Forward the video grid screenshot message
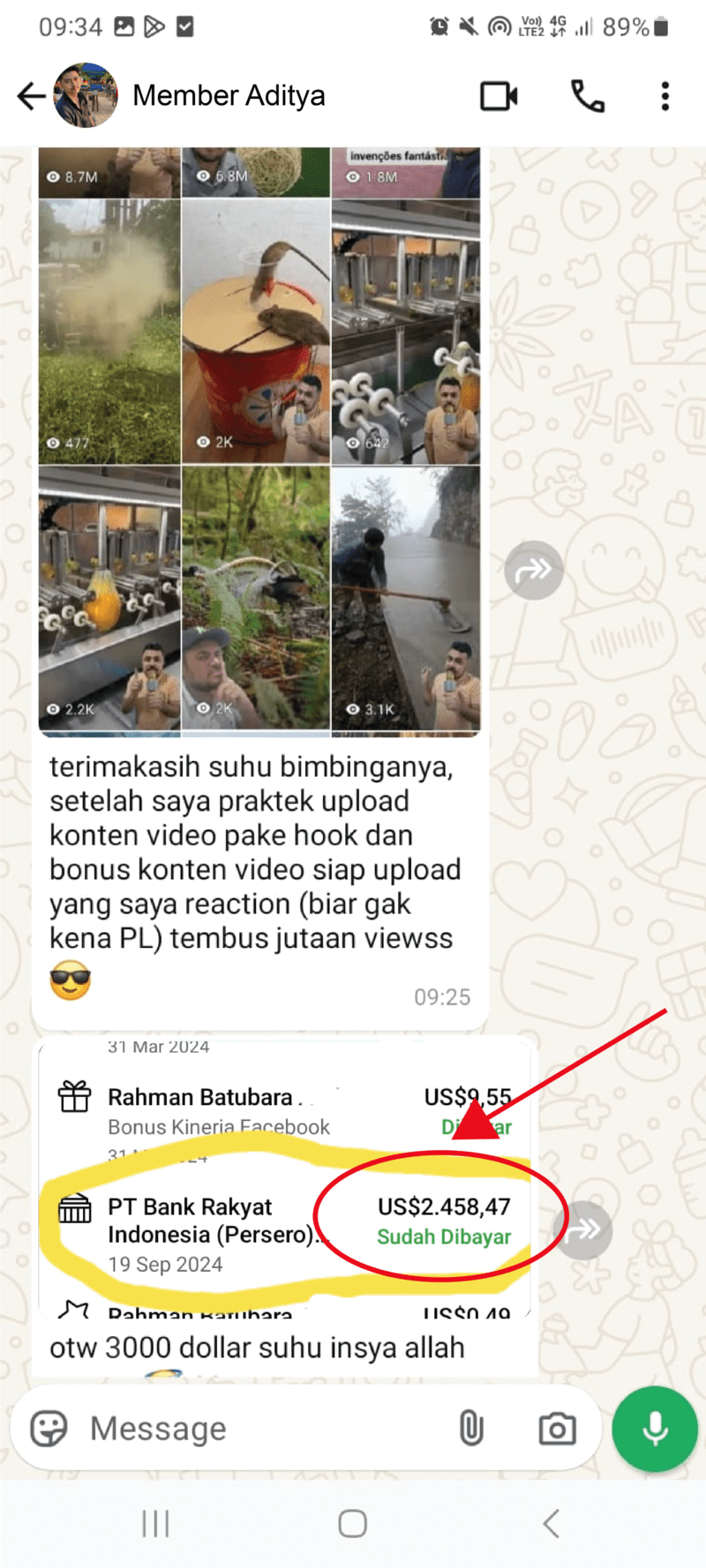 [534, 571]
